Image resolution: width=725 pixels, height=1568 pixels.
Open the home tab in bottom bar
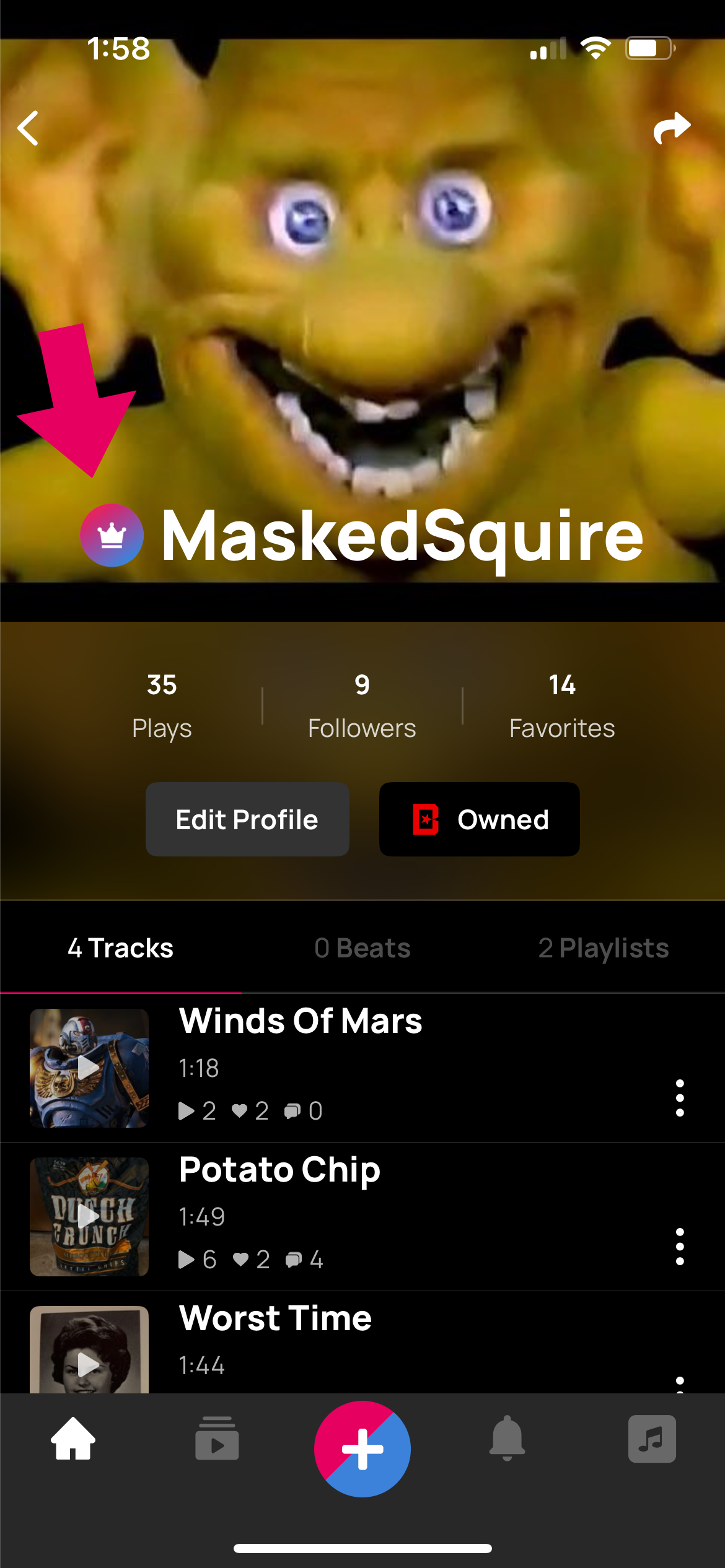(73, 1438)
